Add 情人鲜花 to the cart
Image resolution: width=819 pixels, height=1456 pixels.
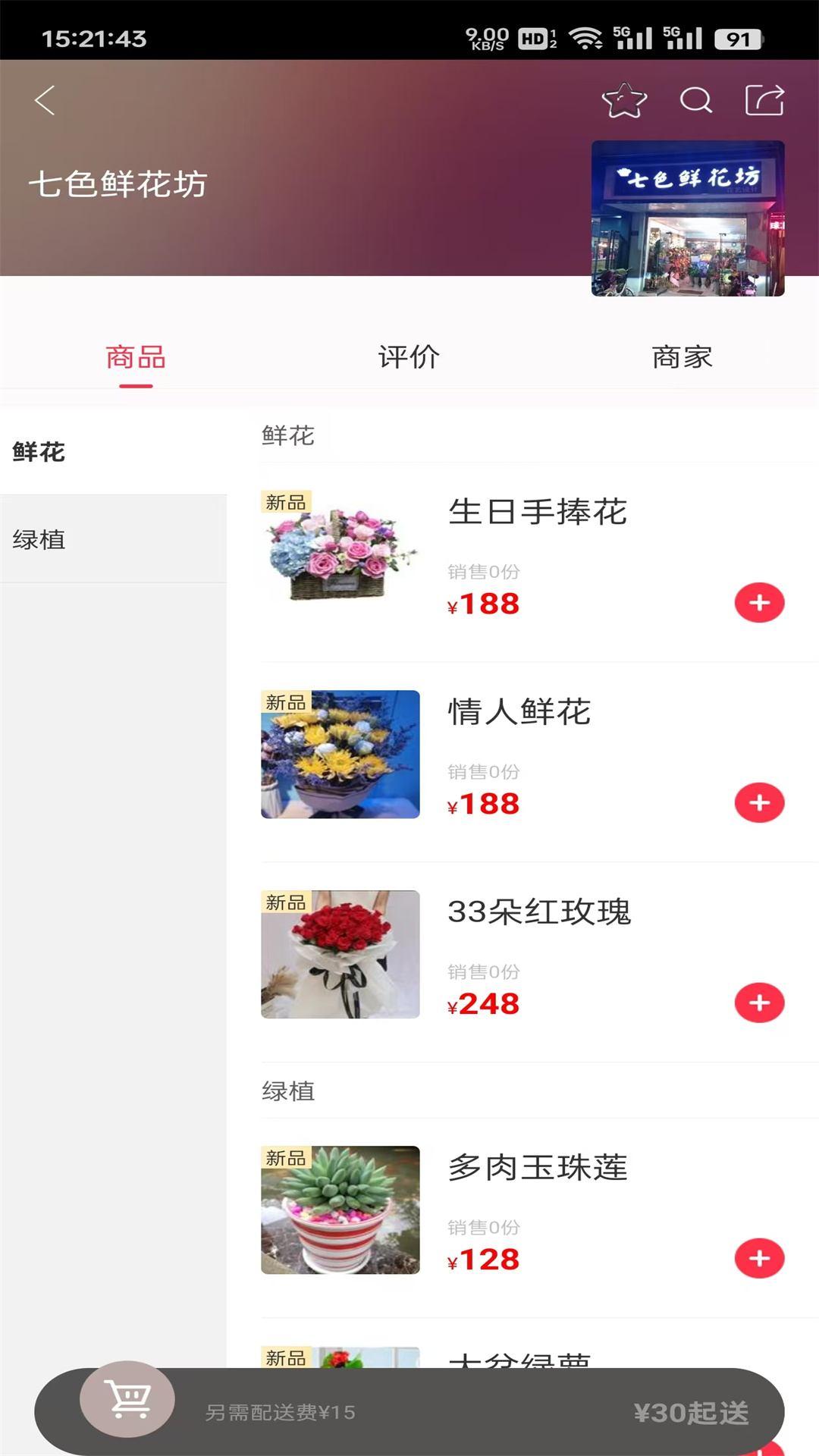pos(759,803)
